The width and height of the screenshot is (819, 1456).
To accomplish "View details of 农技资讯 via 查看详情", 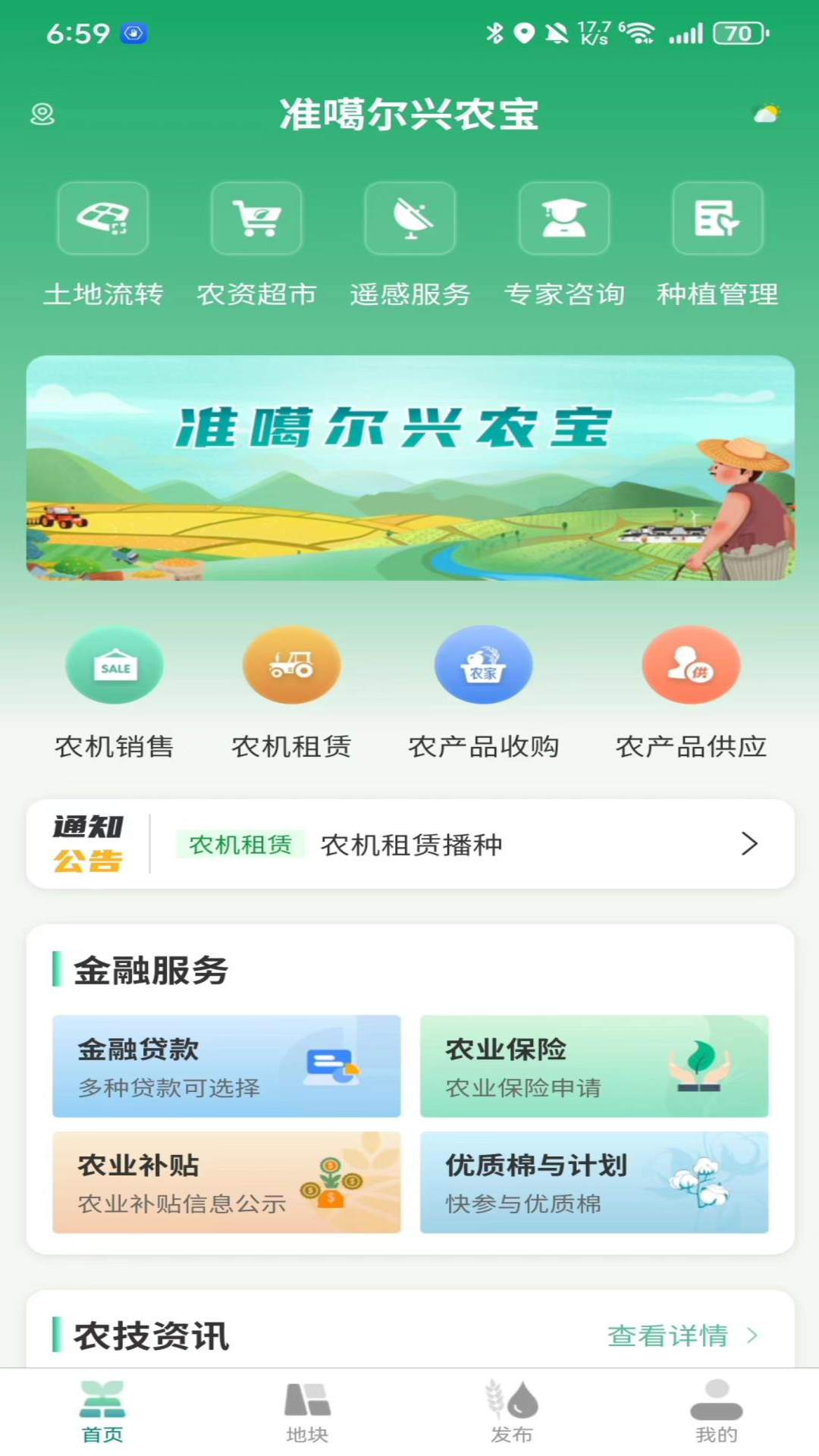I will click(681, 1335).
